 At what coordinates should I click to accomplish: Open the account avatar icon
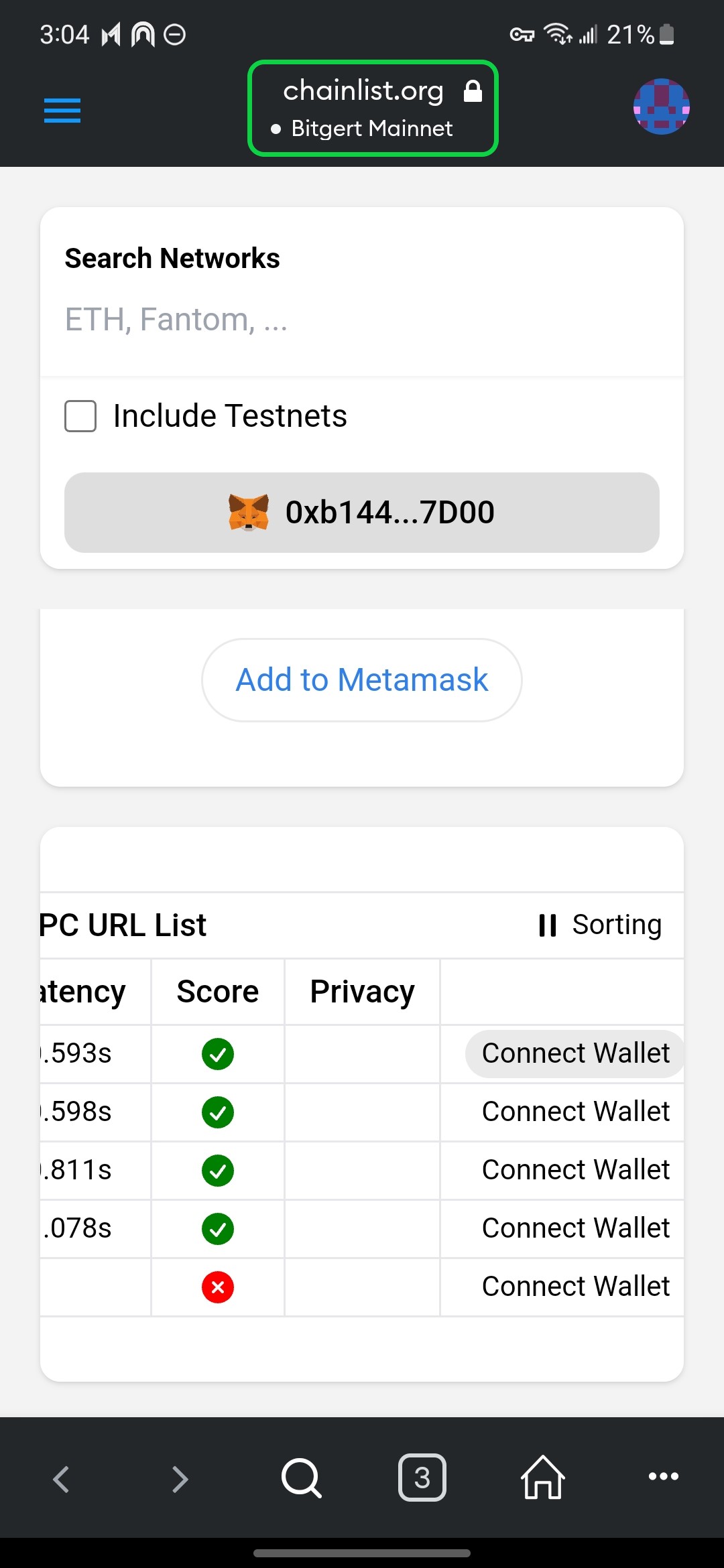pyautogui.click(x=661, y=107)
